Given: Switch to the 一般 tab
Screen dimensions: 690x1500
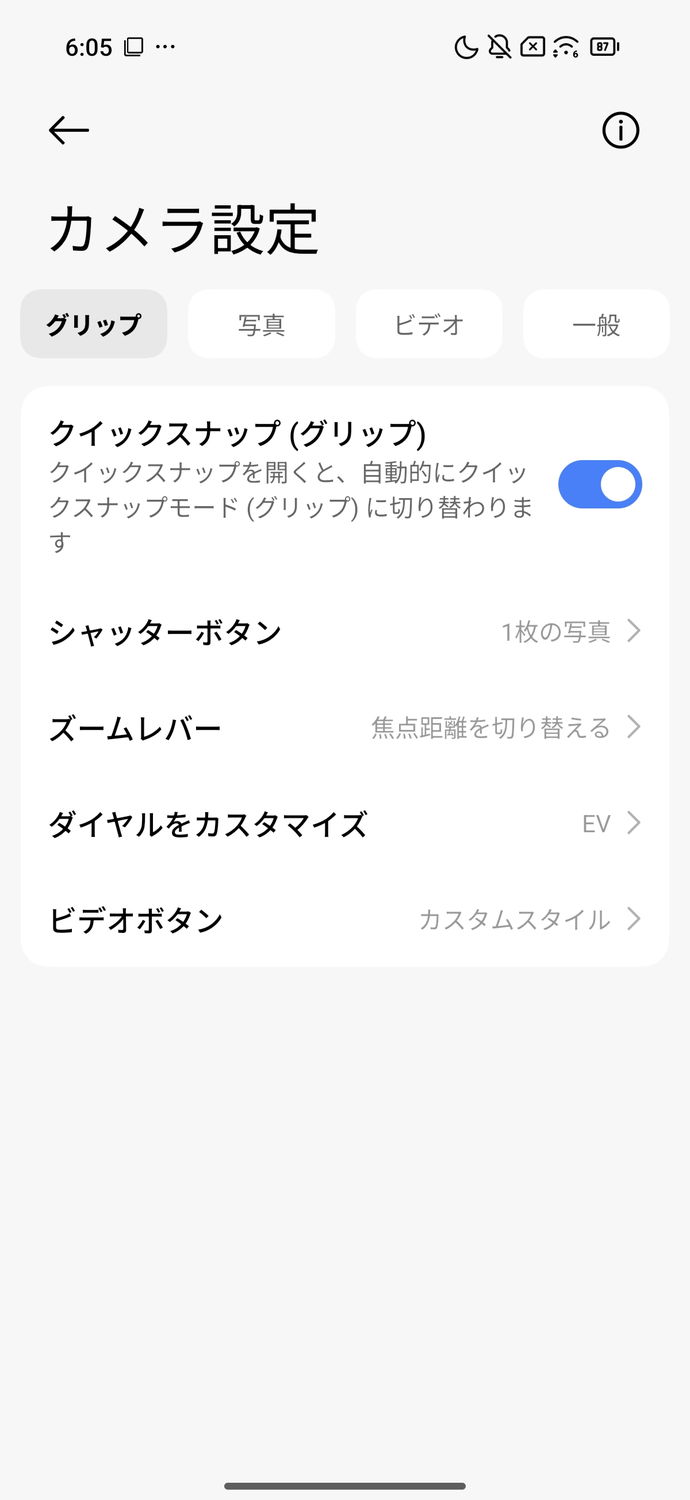Looking at the screenshot, I should 596,324.
